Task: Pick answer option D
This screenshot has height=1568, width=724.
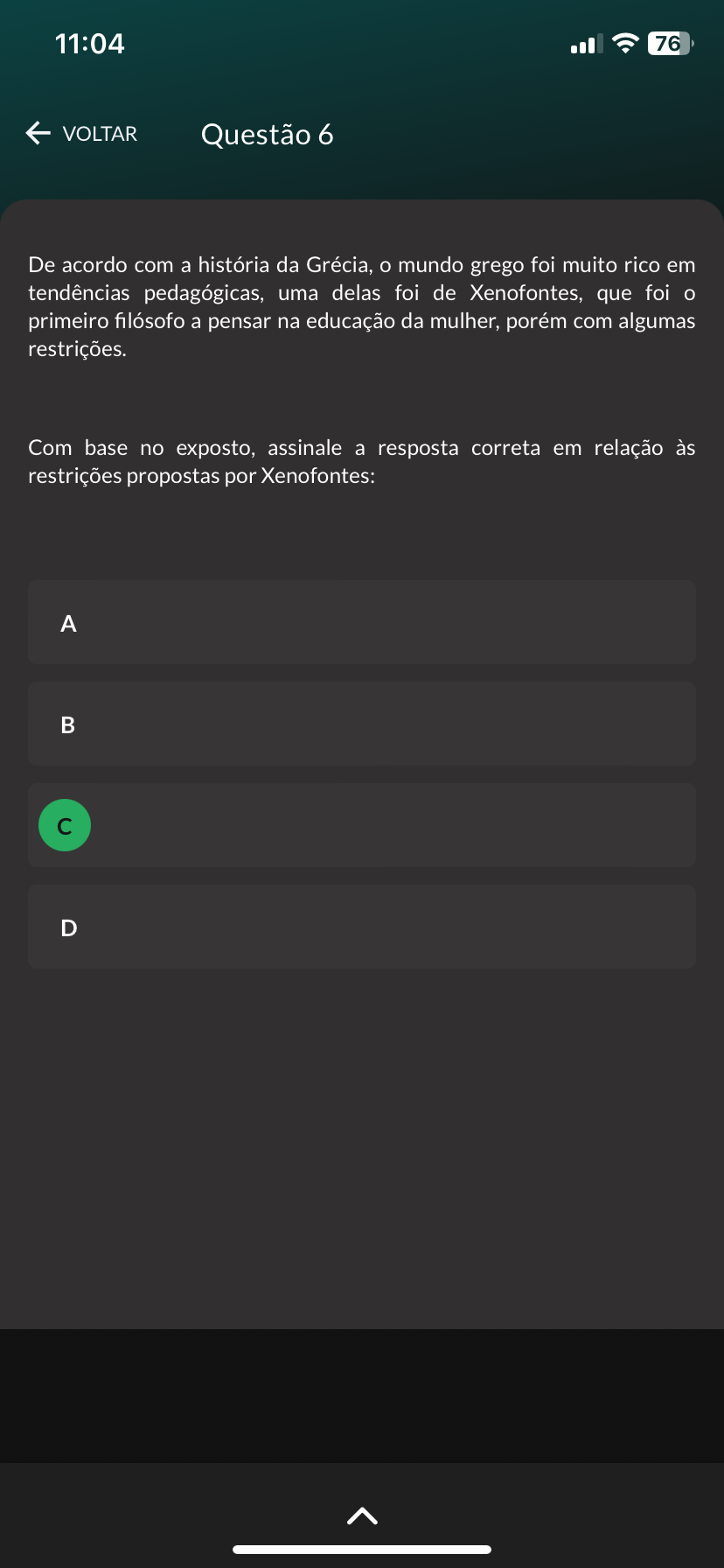Action: click(x=361, y=927)
